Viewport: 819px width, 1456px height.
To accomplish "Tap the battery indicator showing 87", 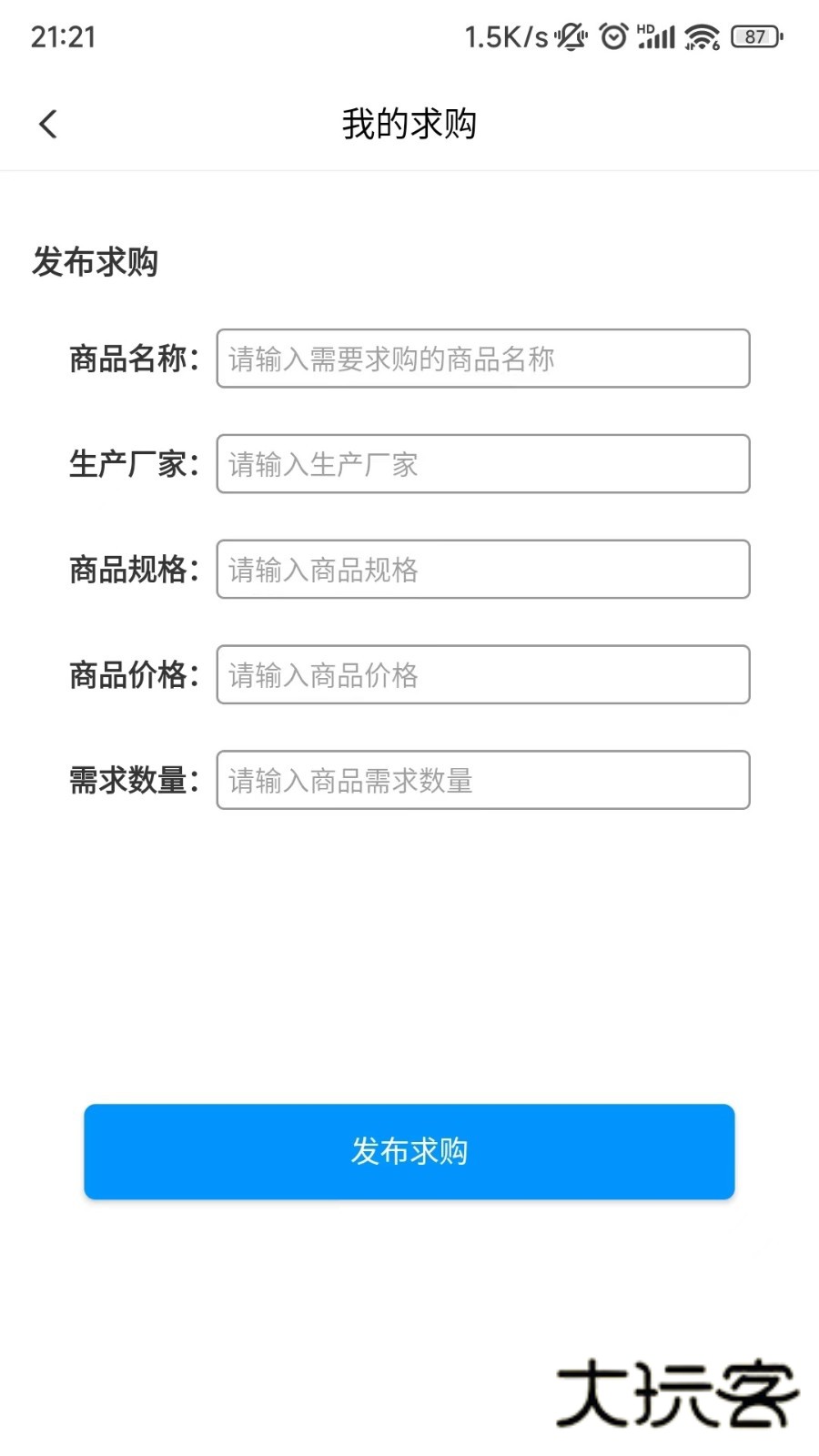I will click(753, 36).
